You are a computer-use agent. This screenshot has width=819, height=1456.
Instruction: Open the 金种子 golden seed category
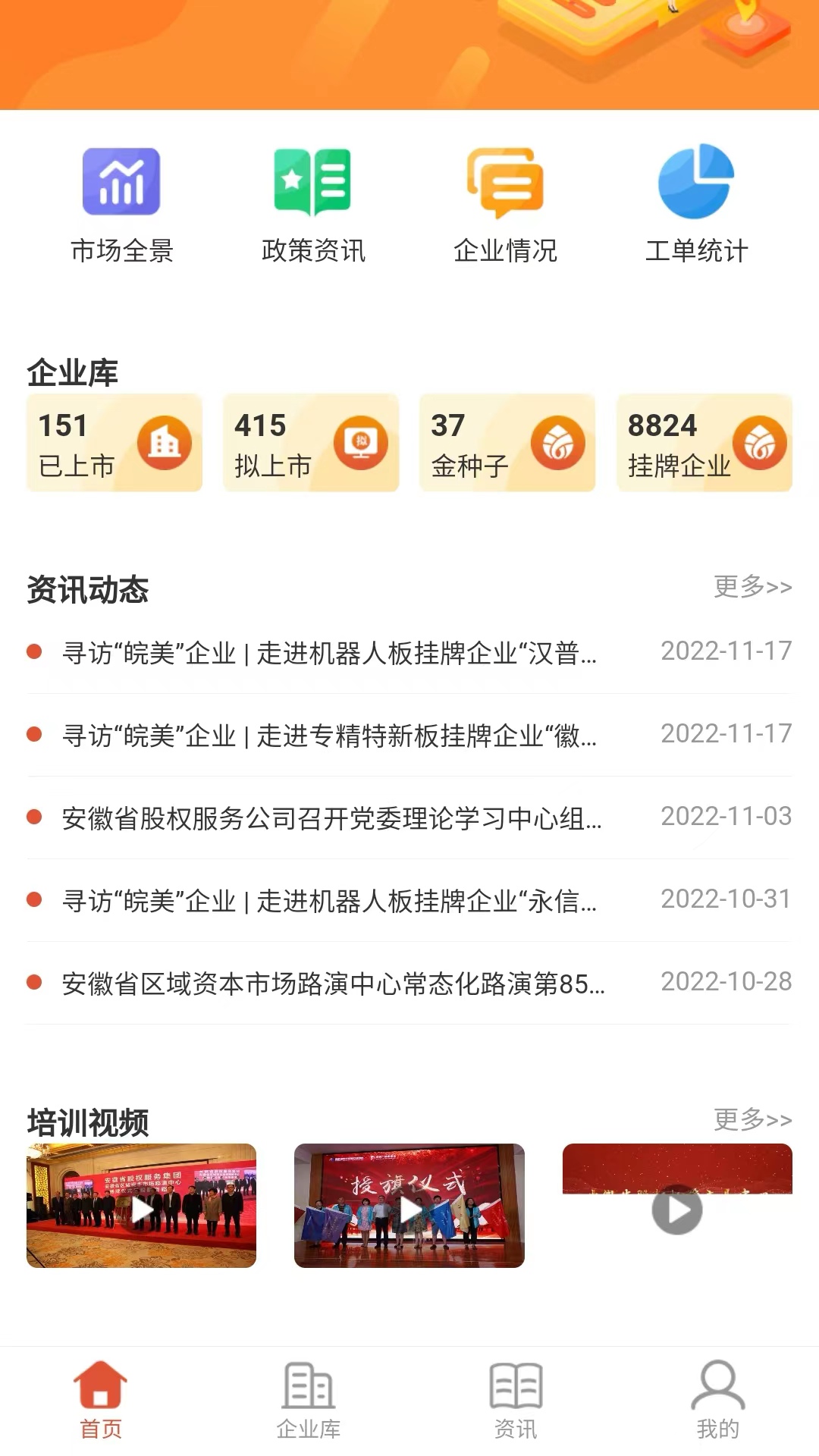click(557, 442)
